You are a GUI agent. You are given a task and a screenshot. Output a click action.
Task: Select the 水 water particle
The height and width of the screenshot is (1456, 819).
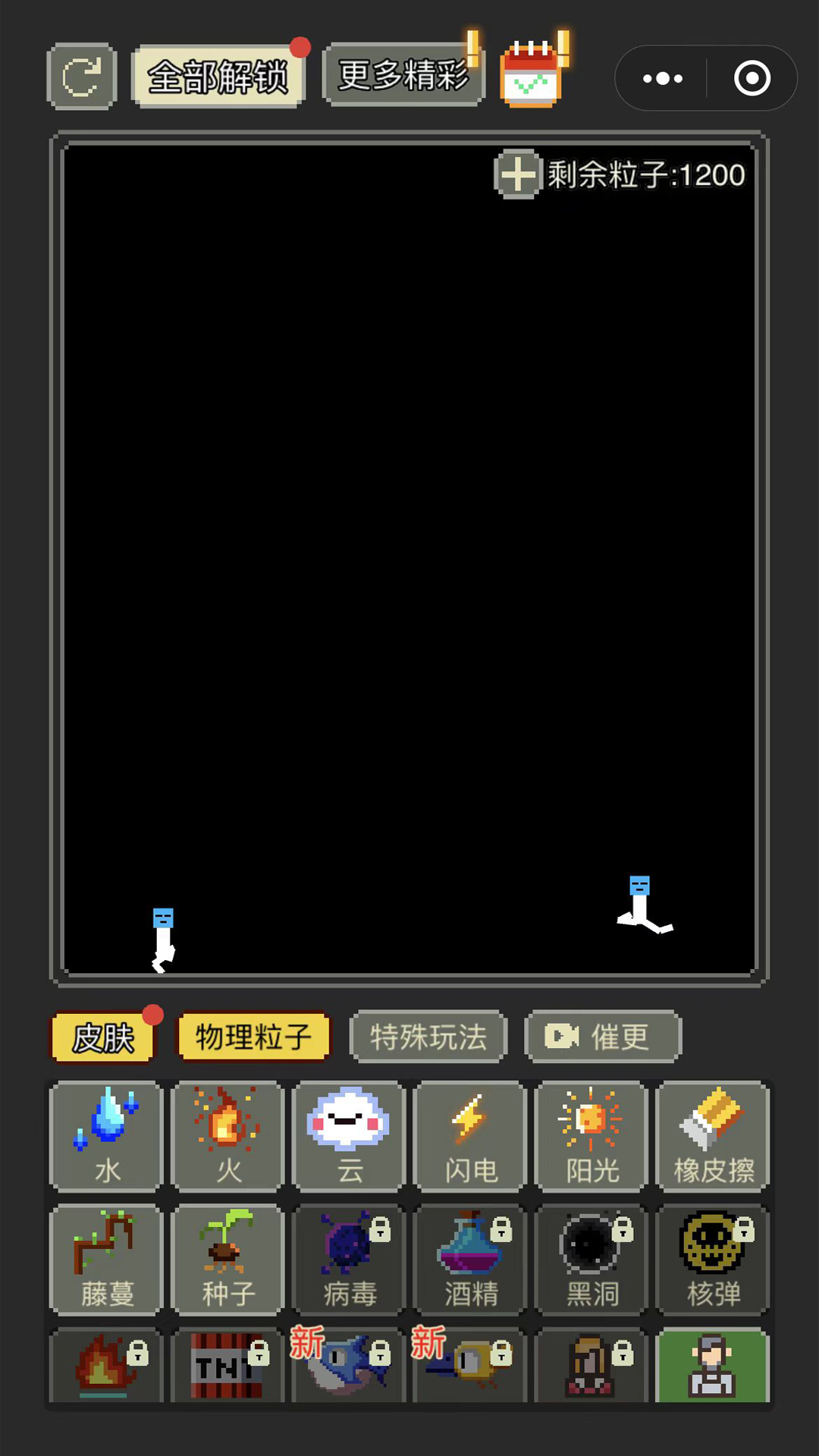pos(106,1136)
